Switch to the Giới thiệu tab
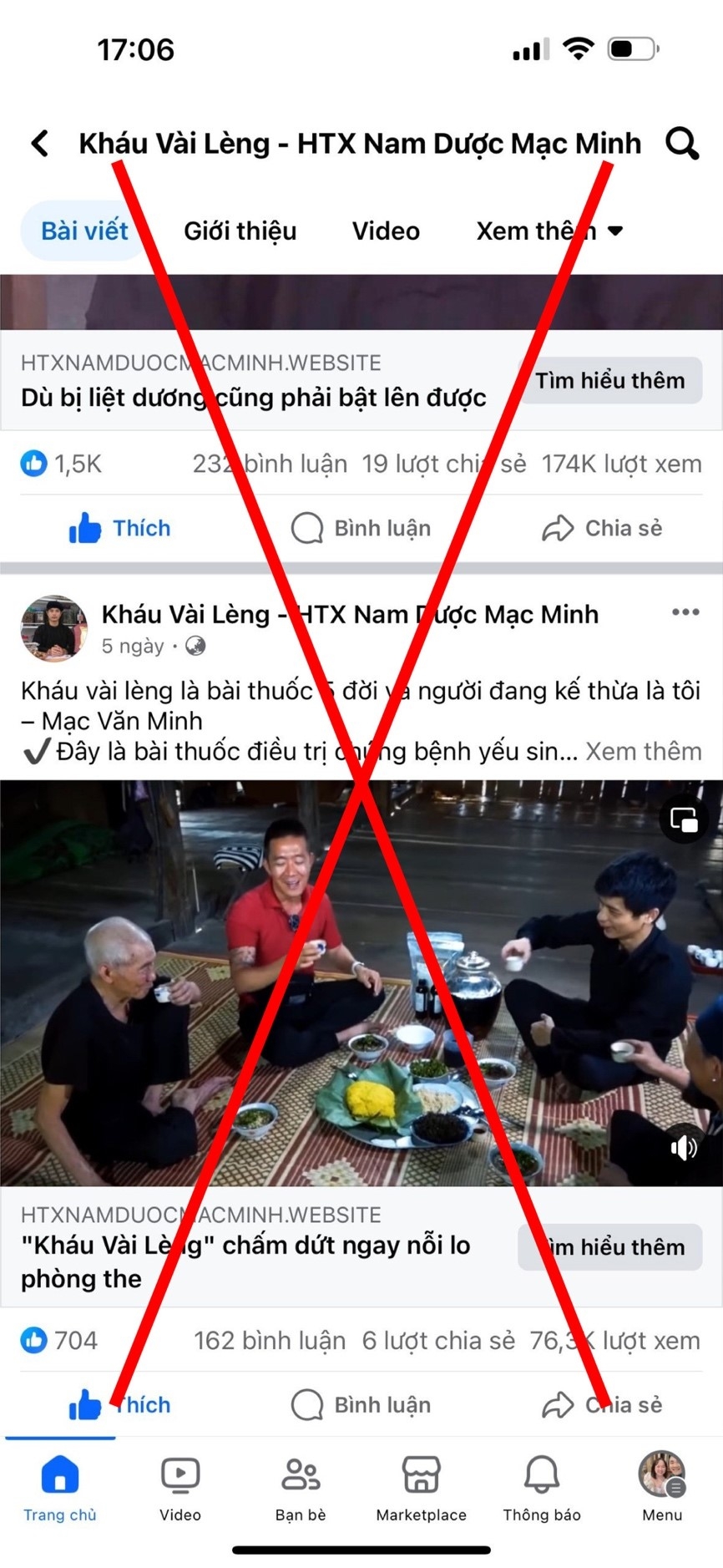This screenshot has height=1568, width=723. pyautogui.click(x=240, y=231)
